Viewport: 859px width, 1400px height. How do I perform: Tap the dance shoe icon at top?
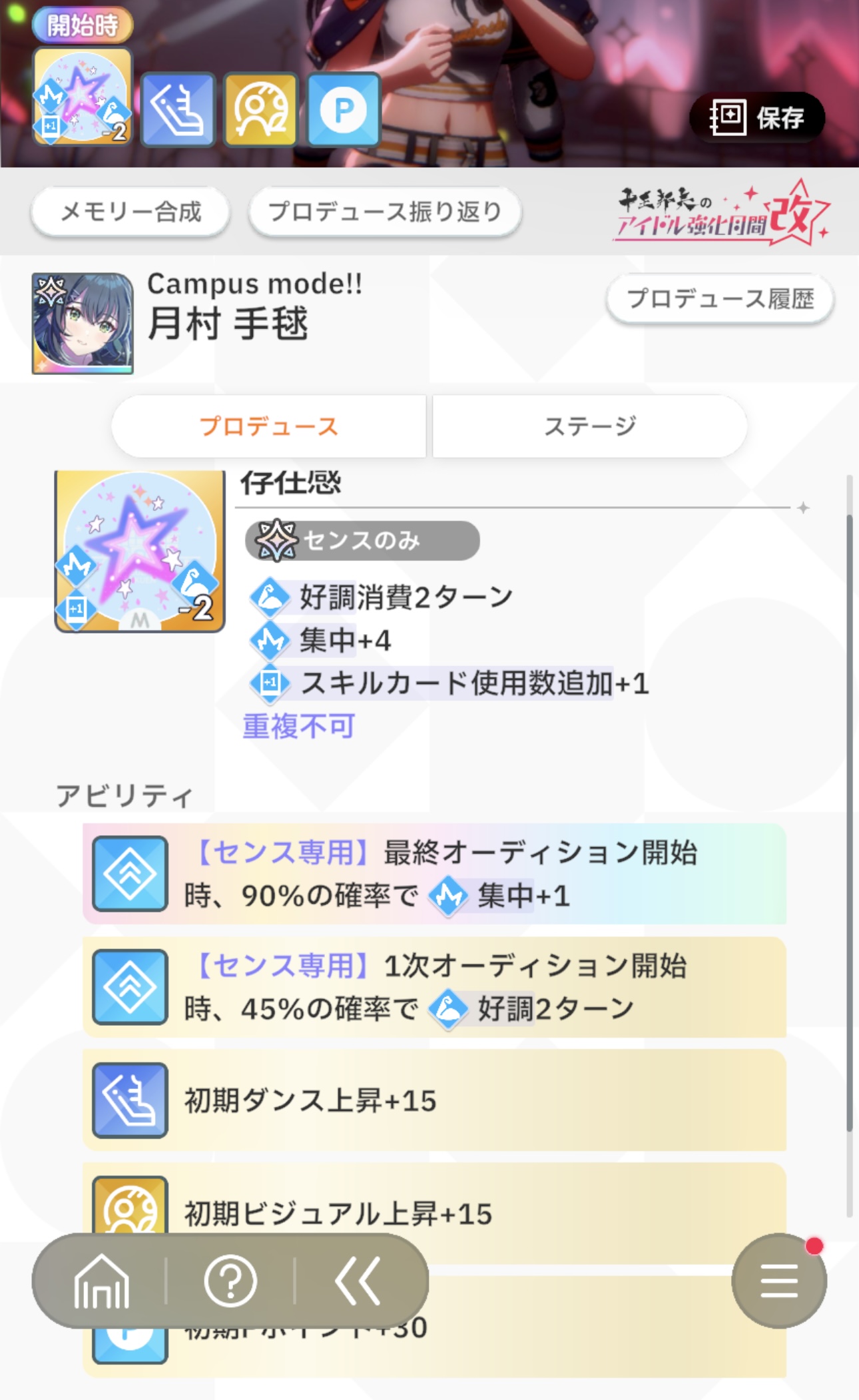pyautogui.click(x=178, y=109)
